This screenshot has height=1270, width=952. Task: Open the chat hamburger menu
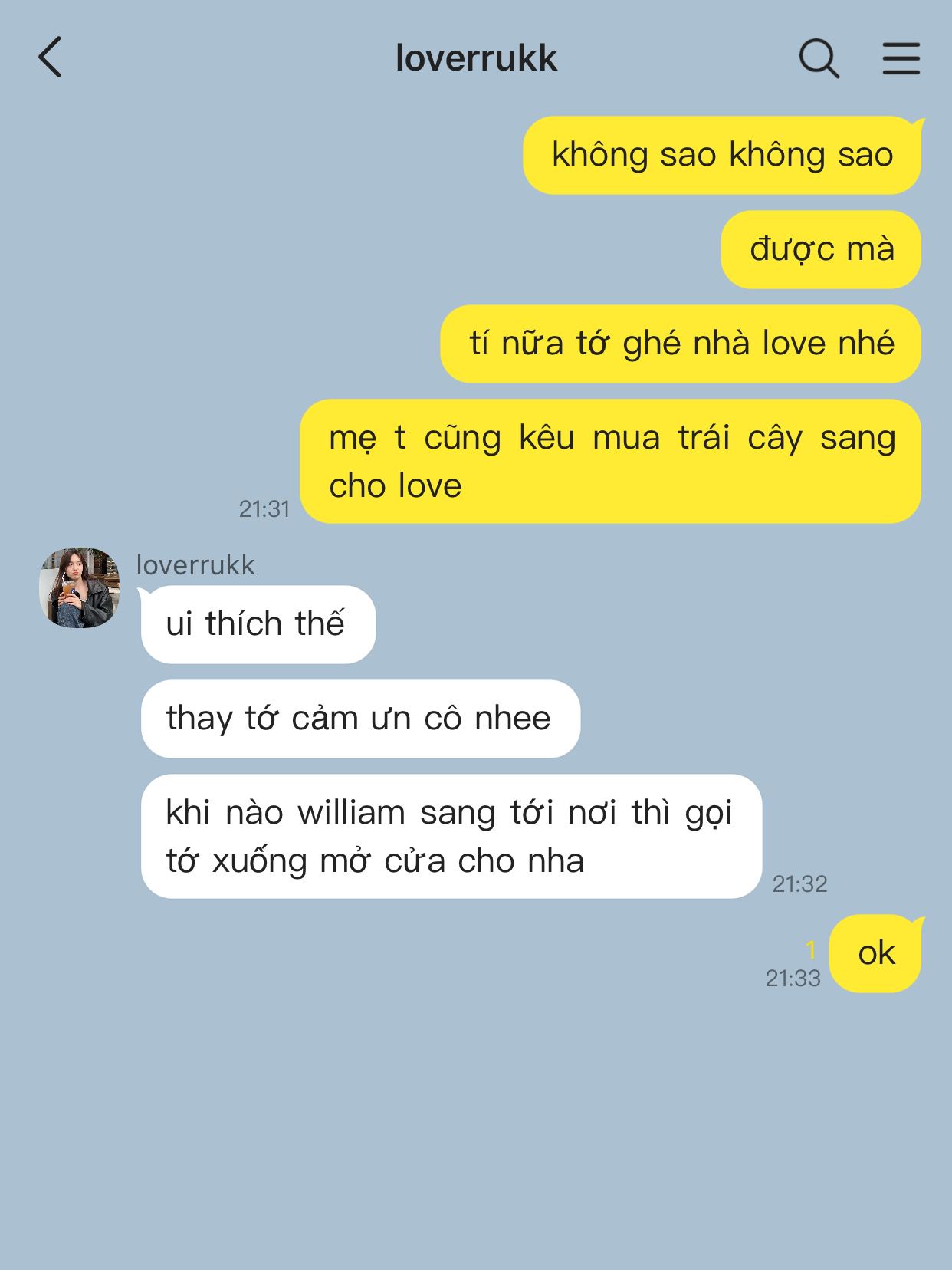[901, 58]
